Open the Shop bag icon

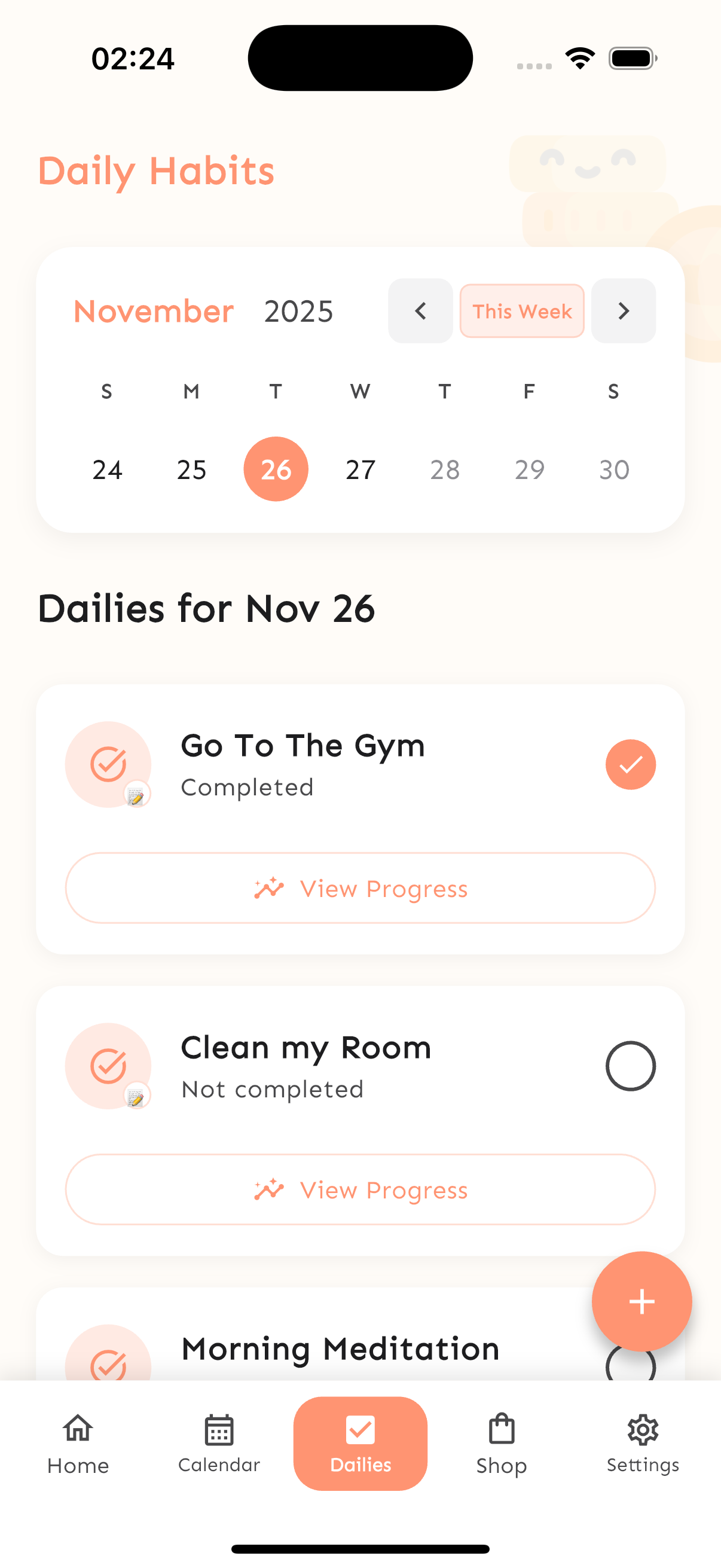coord(501,1430)
